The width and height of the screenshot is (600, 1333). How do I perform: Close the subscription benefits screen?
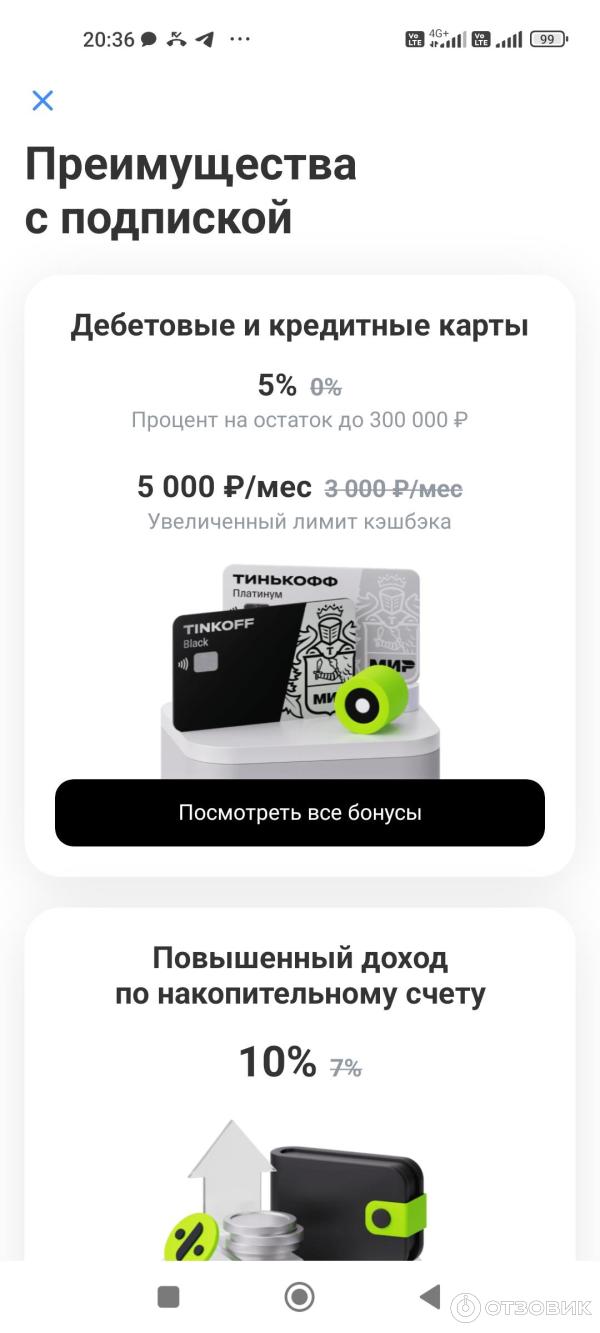point(42,100)
